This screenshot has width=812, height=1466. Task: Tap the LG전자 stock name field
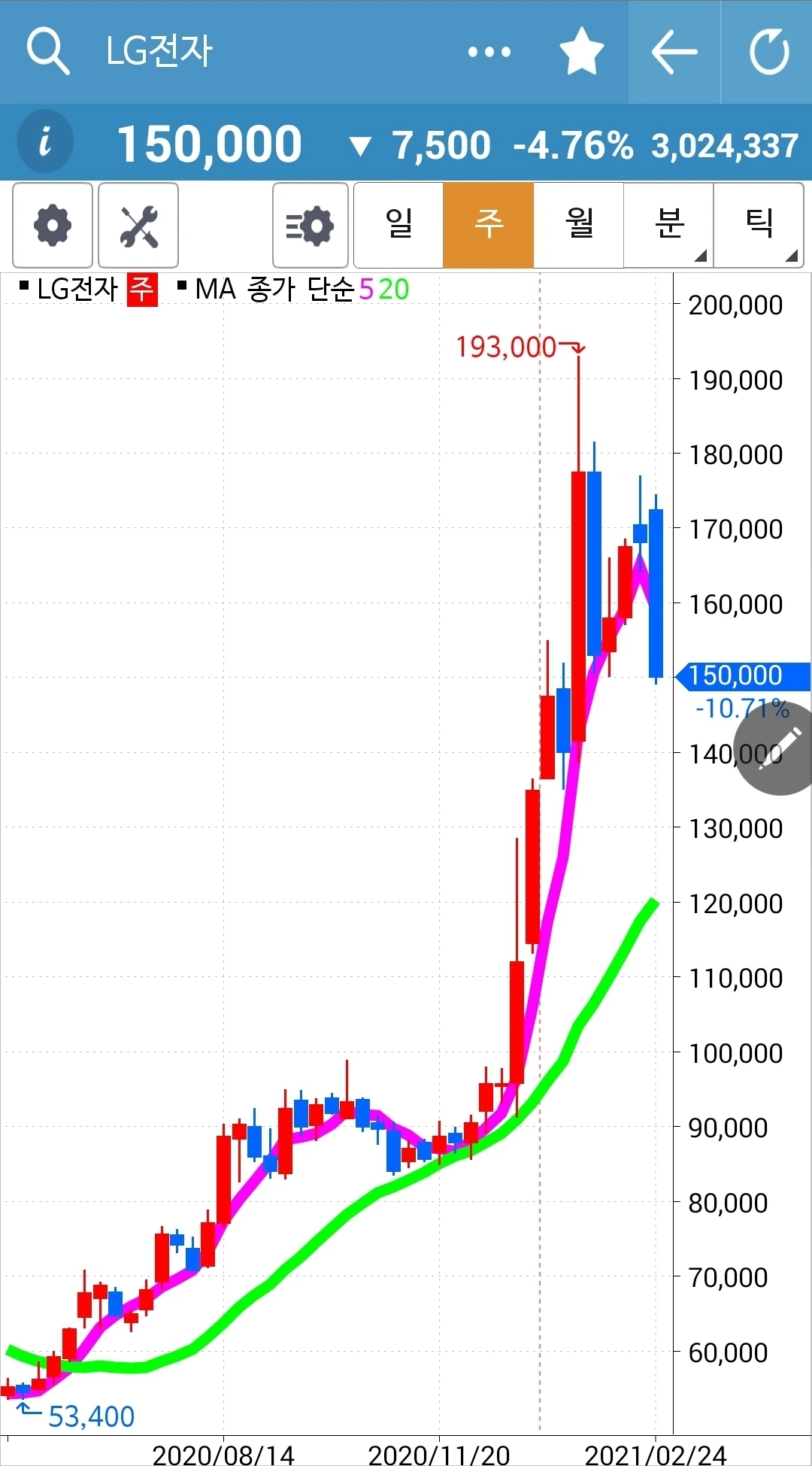(x=159, y=52)
